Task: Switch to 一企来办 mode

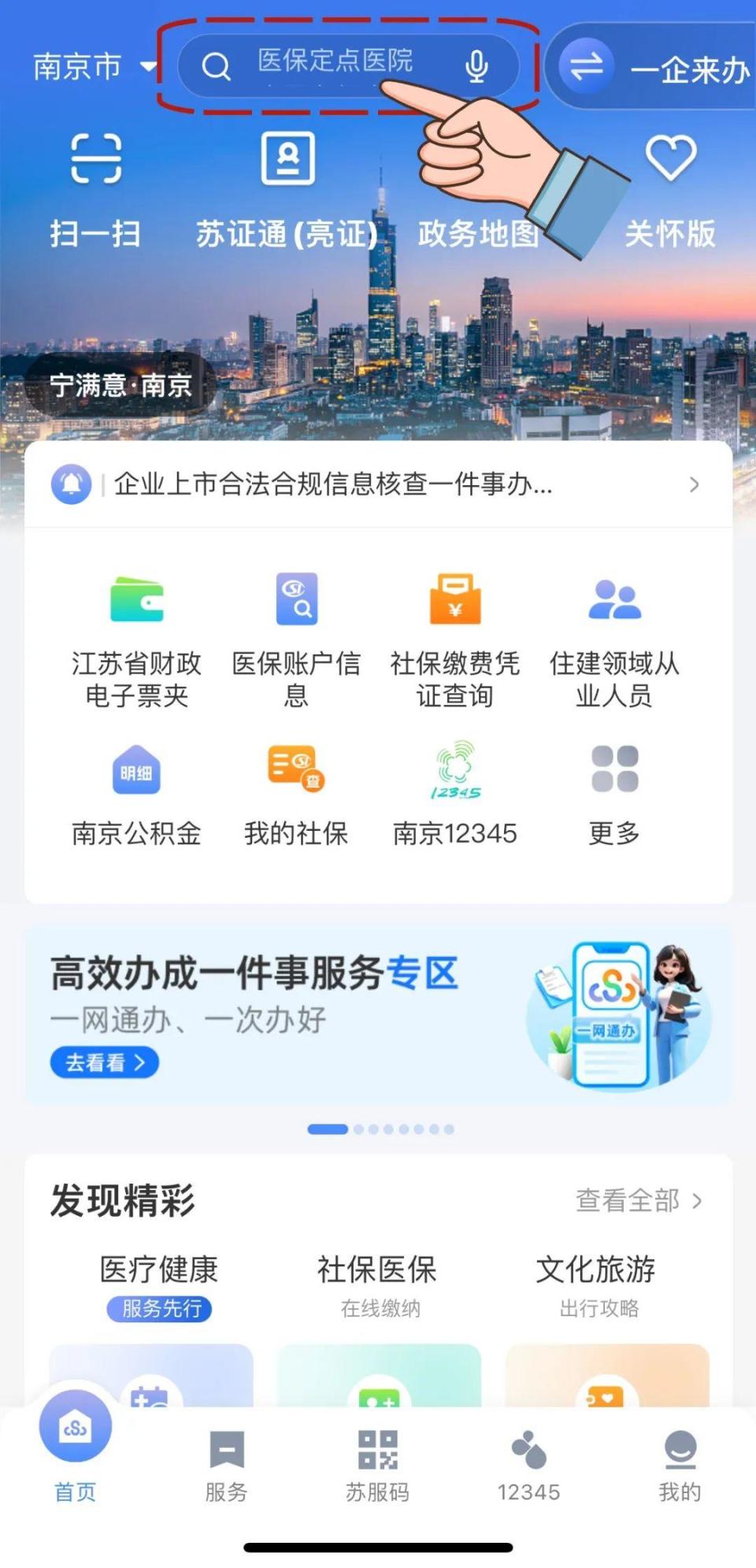Action: tap(655, 69)
